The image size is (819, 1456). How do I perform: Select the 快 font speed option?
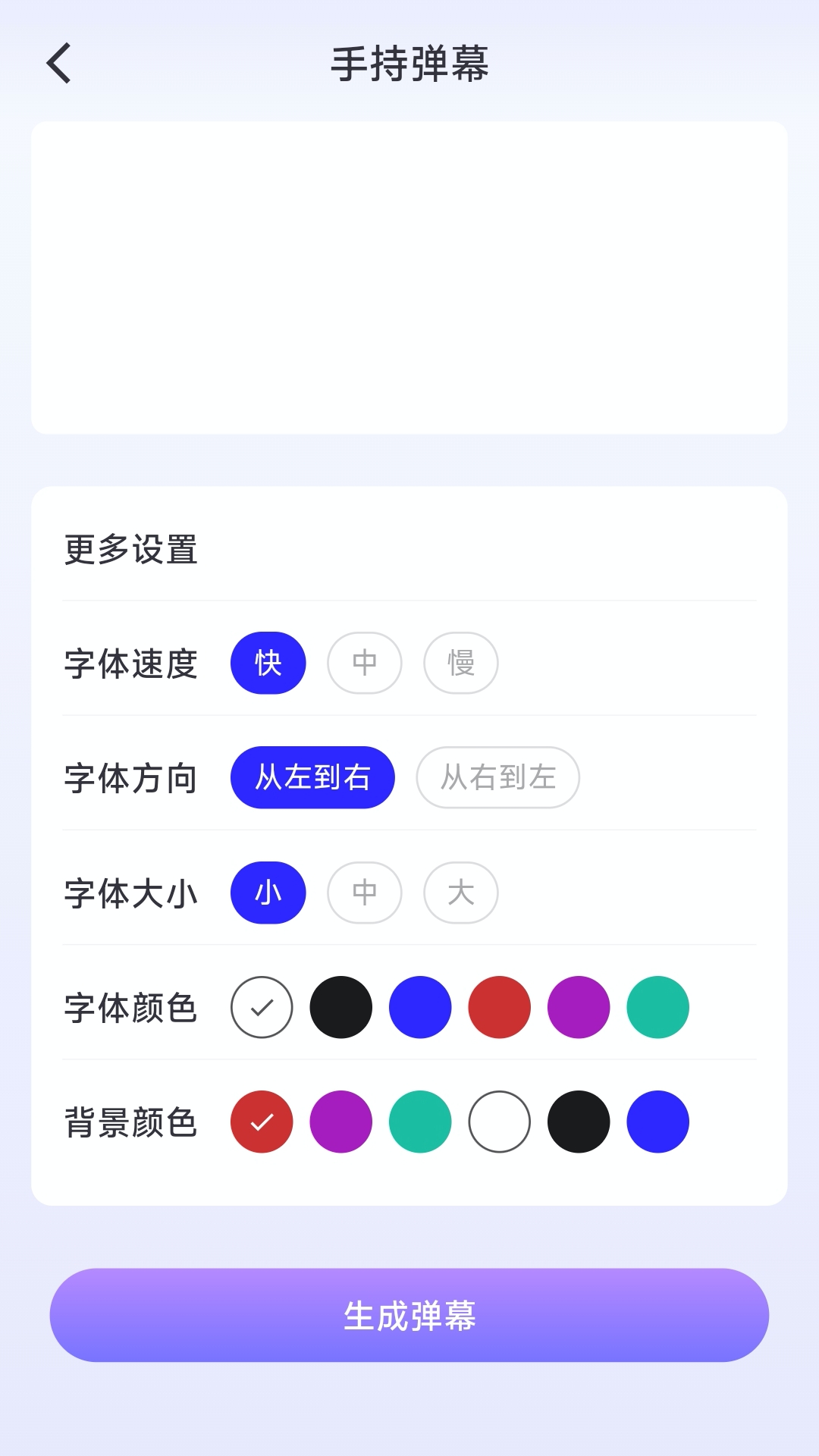coord(268,663)
